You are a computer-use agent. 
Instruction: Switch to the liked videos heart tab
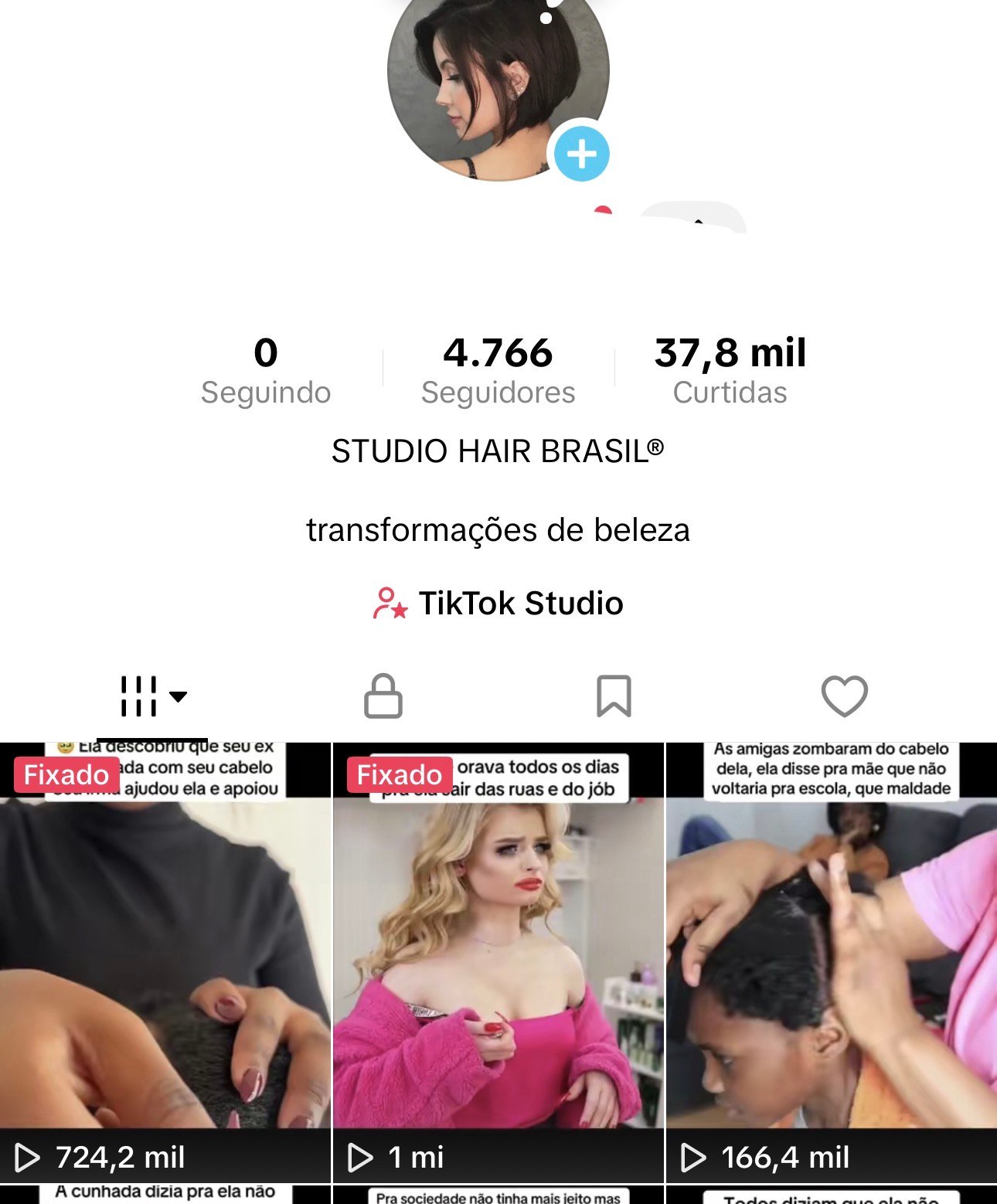[844, 696]
